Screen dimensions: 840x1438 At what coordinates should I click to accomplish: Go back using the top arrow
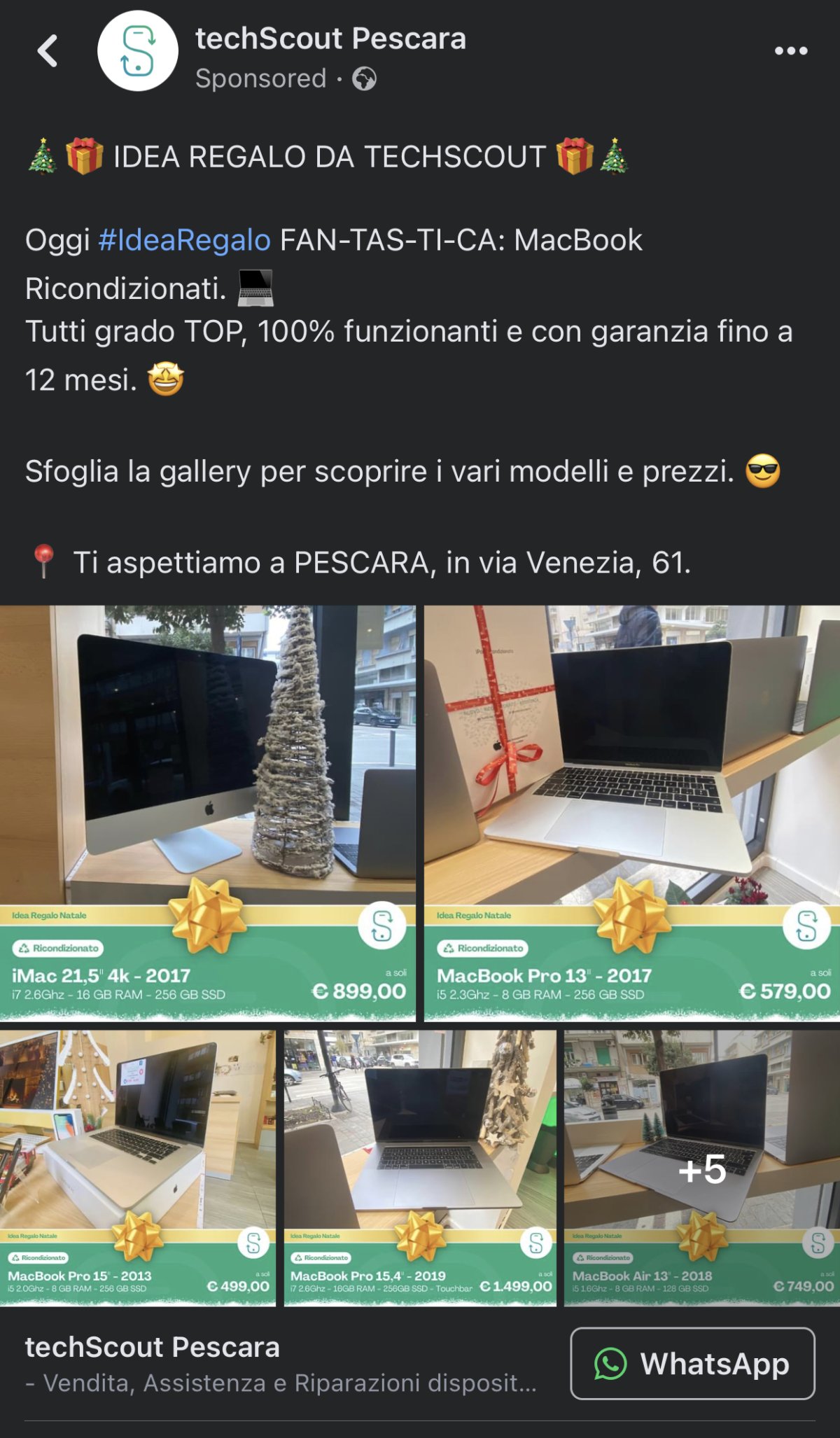48,51
